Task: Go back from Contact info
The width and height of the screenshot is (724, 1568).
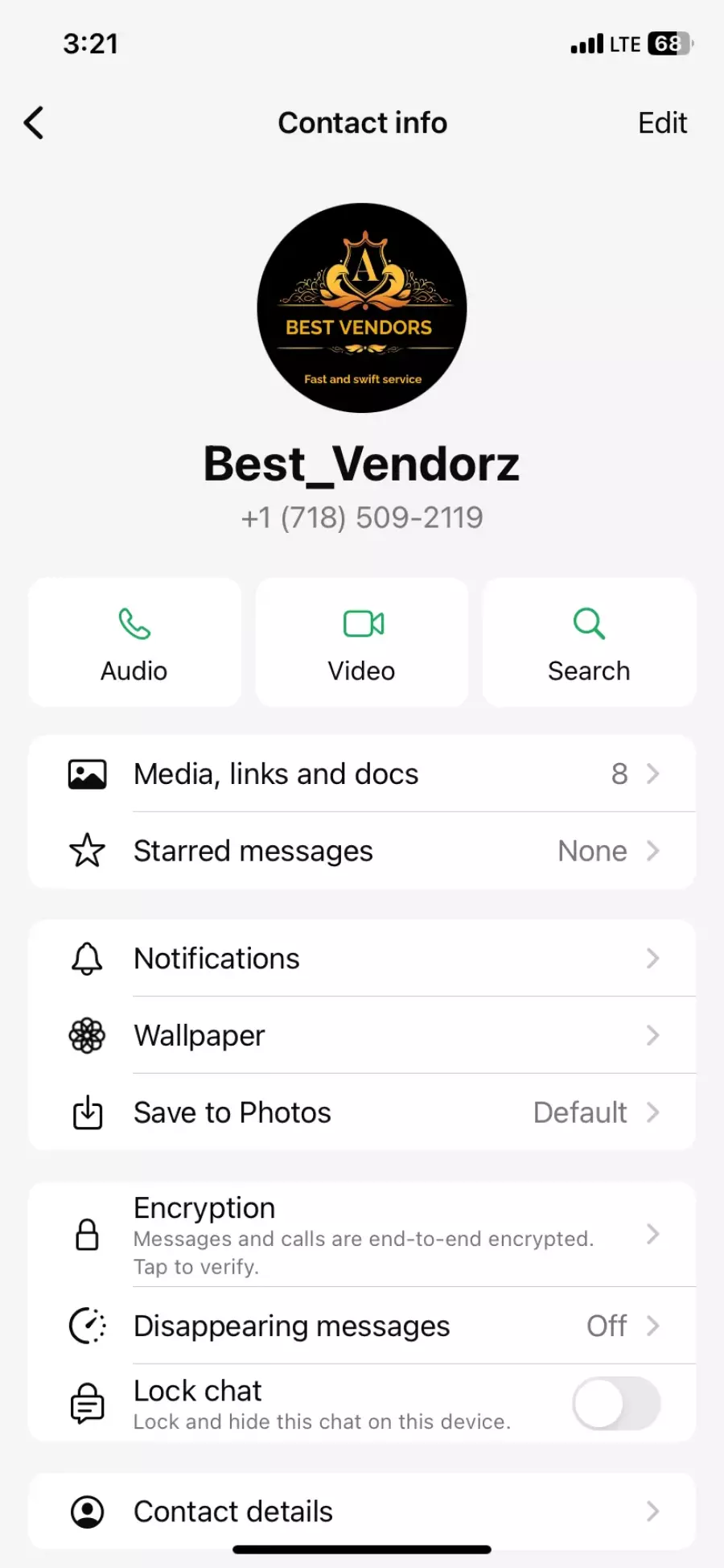Action: click(34, 123)
